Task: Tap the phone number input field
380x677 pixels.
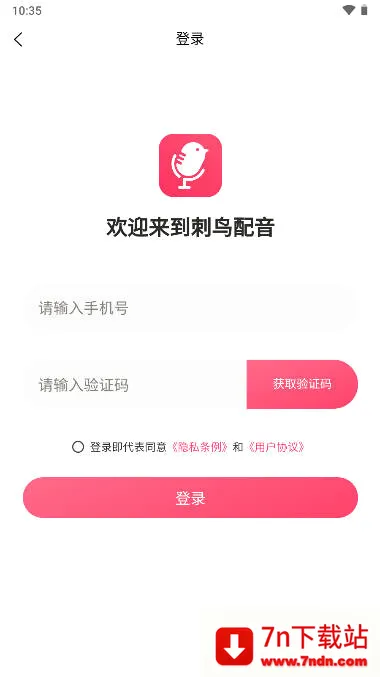Action: tap(190, 308)
